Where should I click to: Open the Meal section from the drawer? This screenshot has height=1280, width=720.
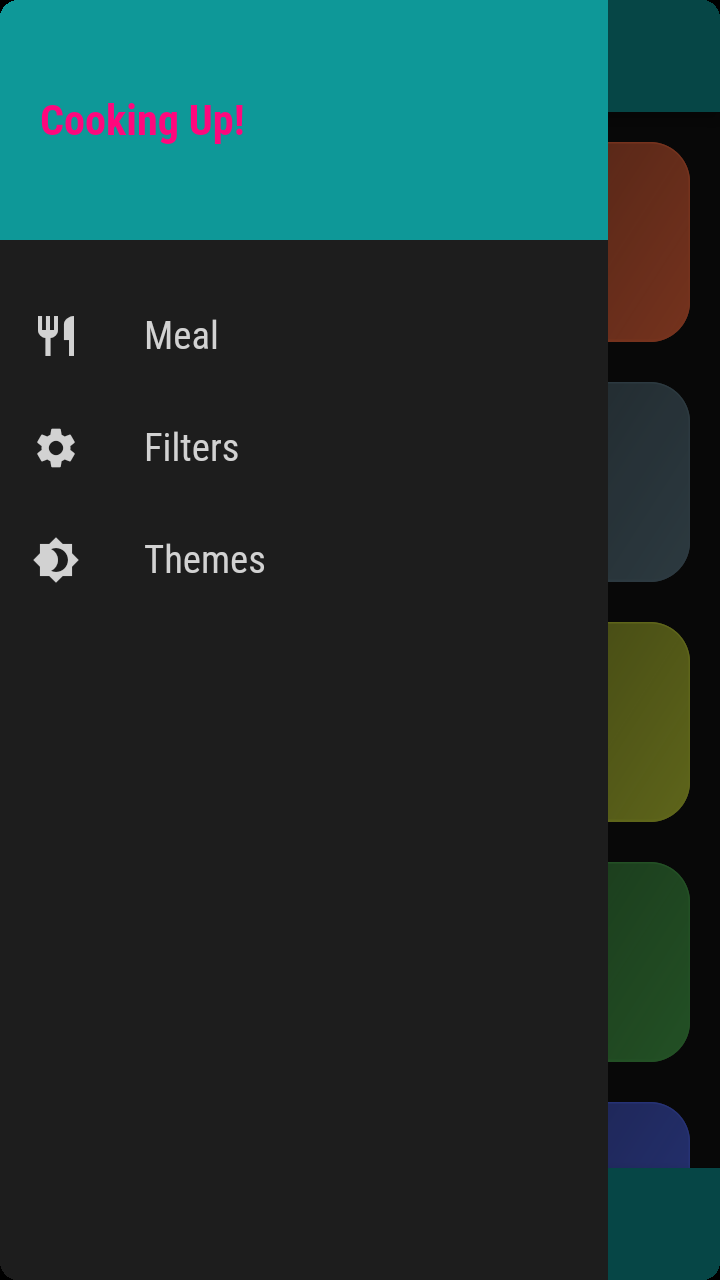pyautogui.click(x=181, y=335)
